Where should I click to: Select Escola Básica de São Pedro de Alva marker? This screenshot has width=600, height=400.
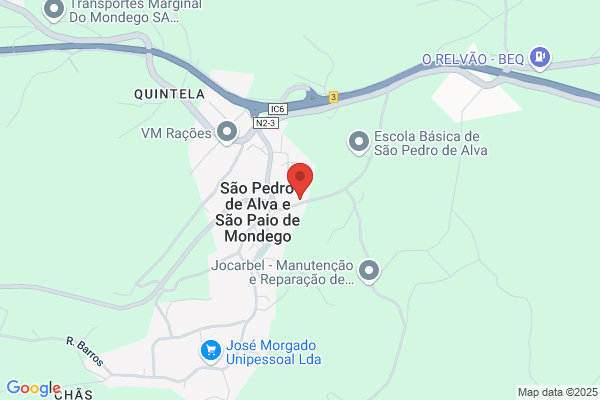pos(359,142)
